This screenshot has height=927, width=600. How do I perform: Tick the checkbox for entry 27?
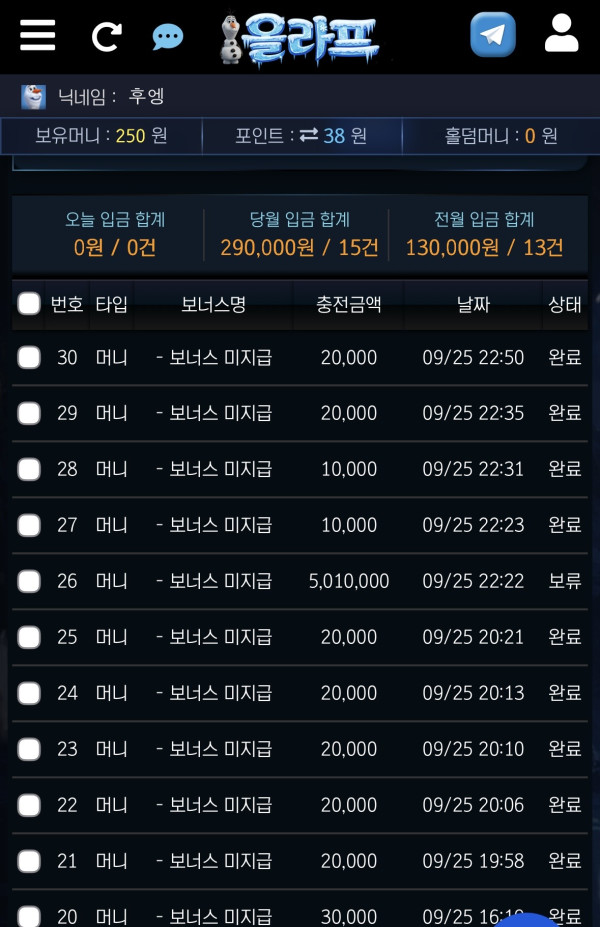point(29,524)
